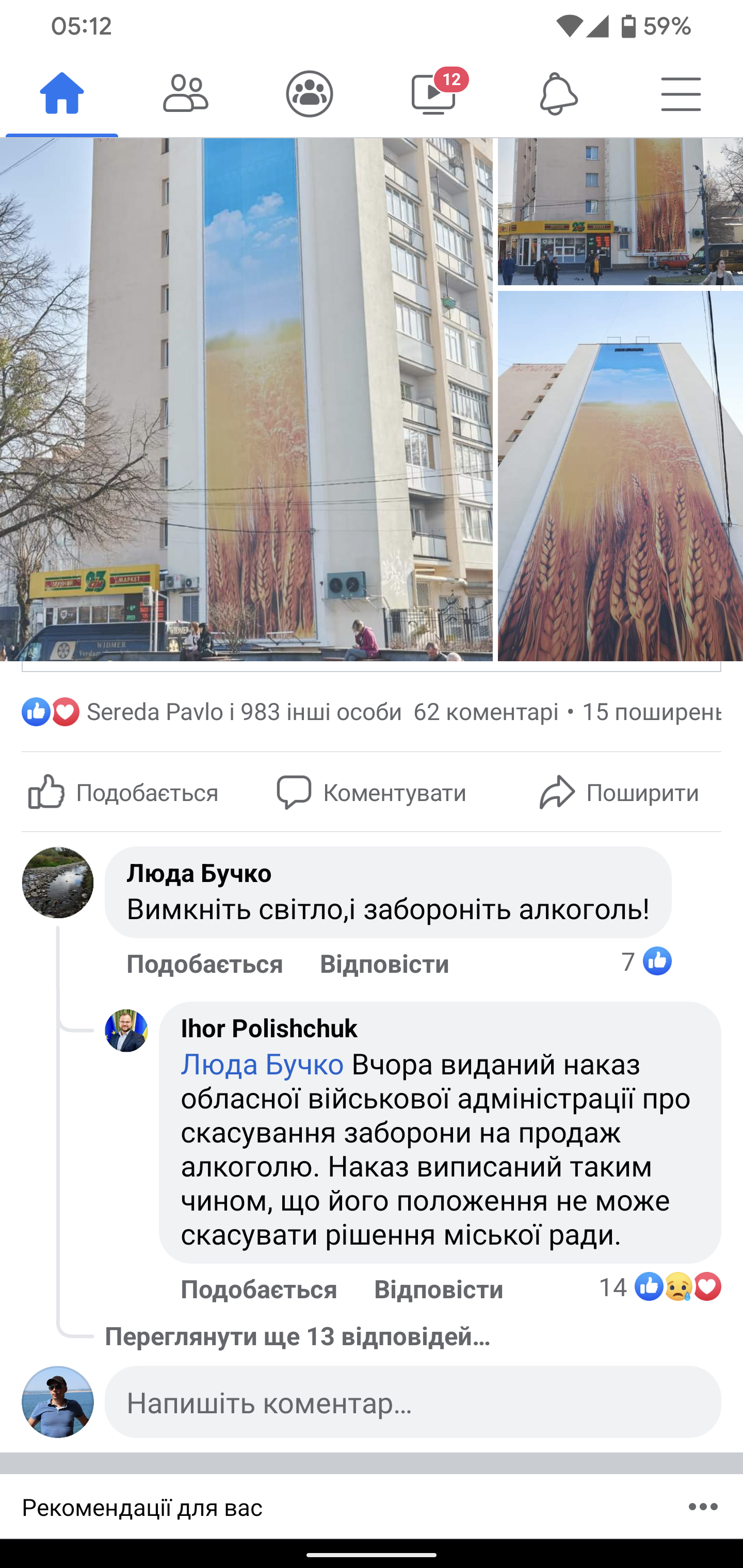Open the hamburger menu
743x1568 pixels.
[x=681, y=94]
